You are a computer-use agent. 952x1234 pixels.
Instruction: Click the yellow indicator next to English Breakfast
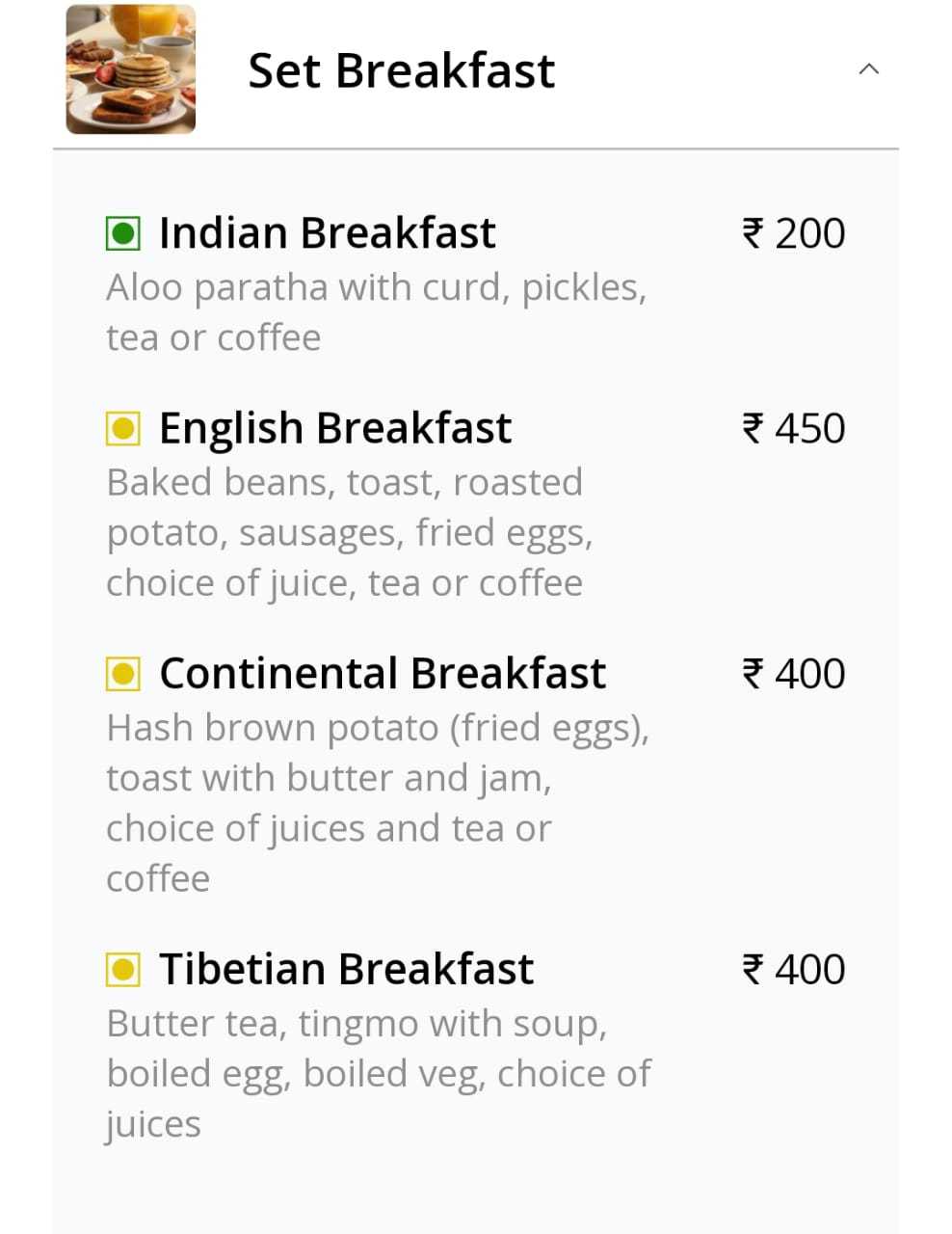[x=121, y=427]
